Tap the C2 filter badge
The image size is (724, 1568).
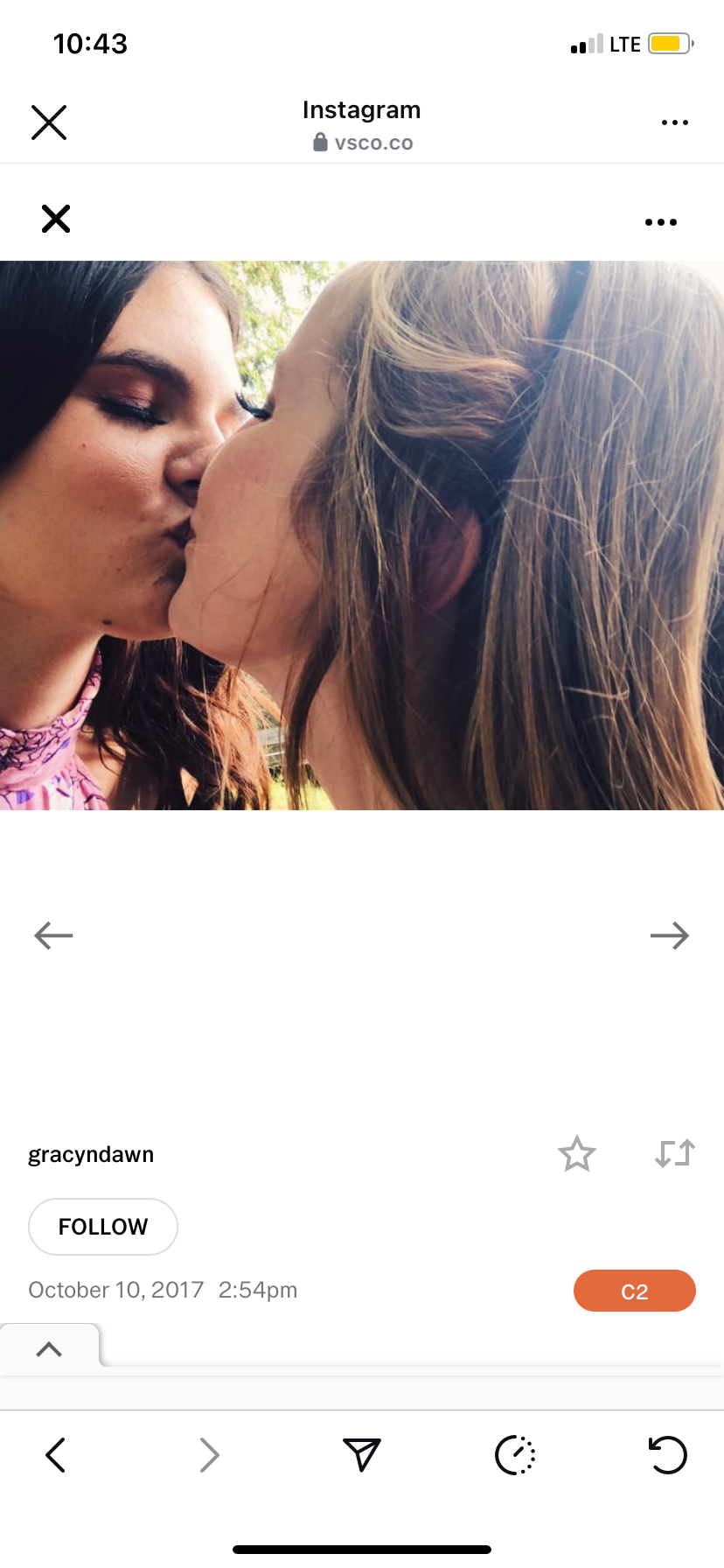(x=635, y=1291)
